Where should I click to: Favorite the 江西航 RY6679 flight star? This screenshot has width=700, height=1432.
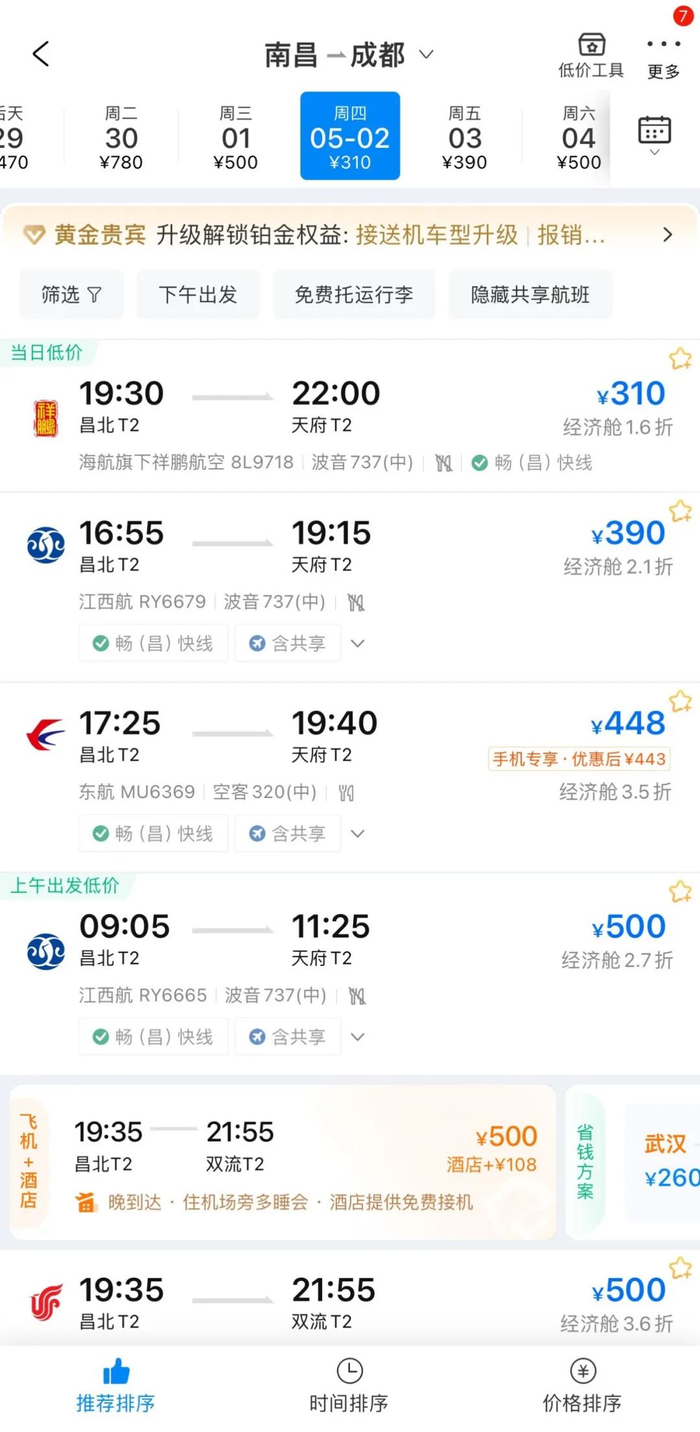point(680,511)
